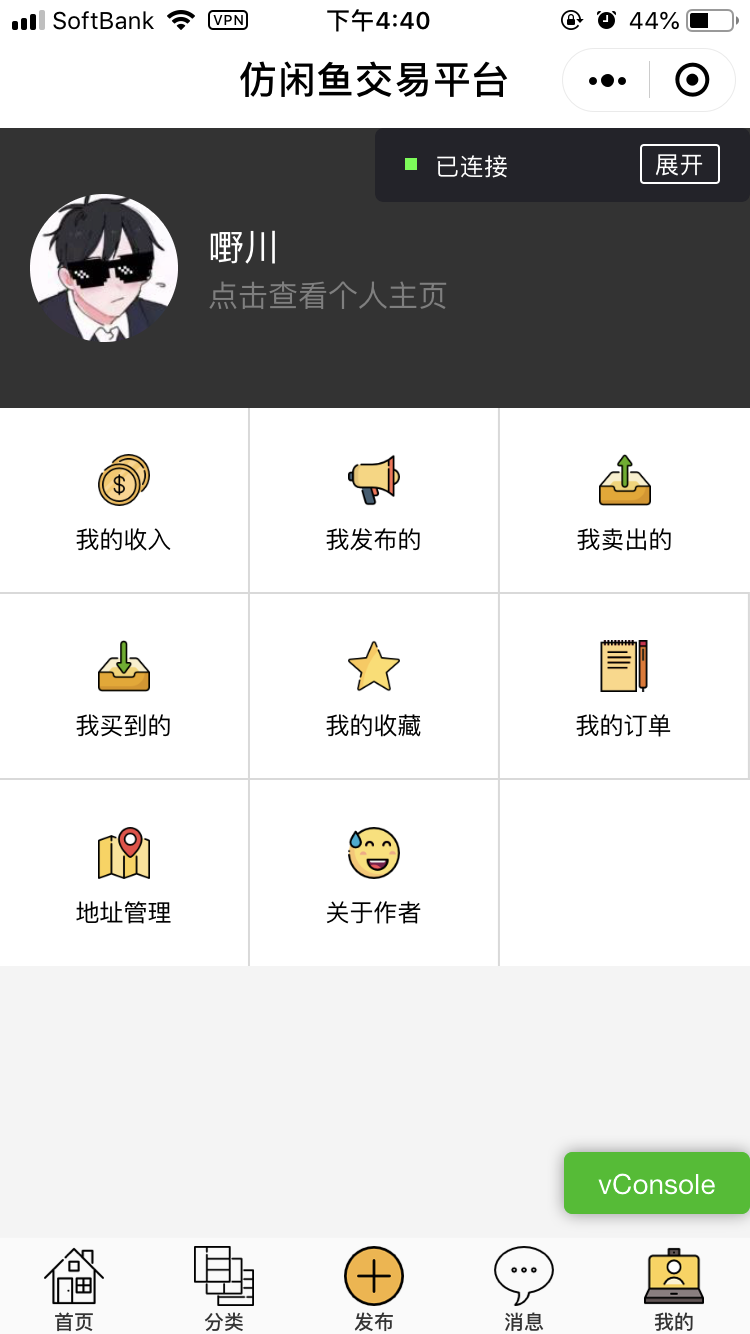This screenshot has width=750, height=1334.
Task: Open the vConsole debug button
Action: [657, 1184]
